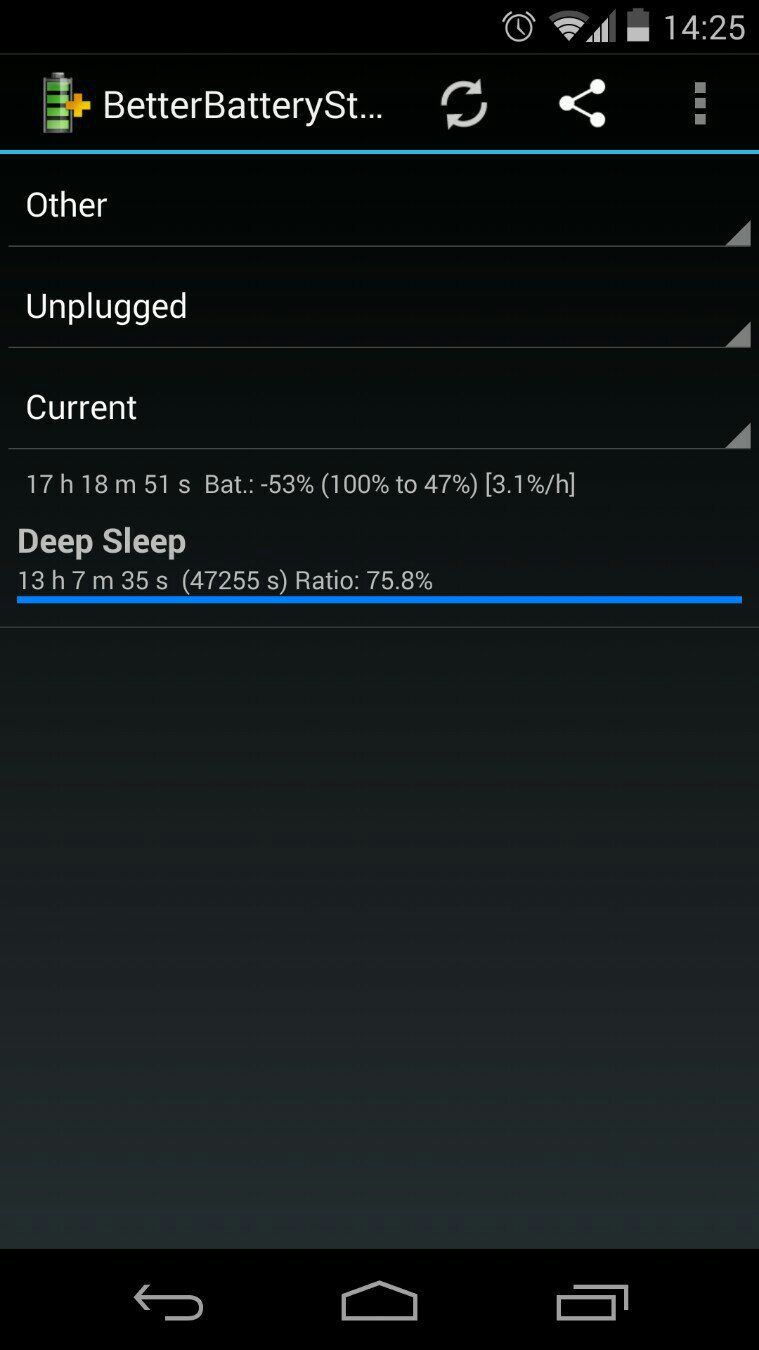Open the Unplugged reference dropdown
The height and width of the screenshot is (1350, 759).
tap(379, 307)
